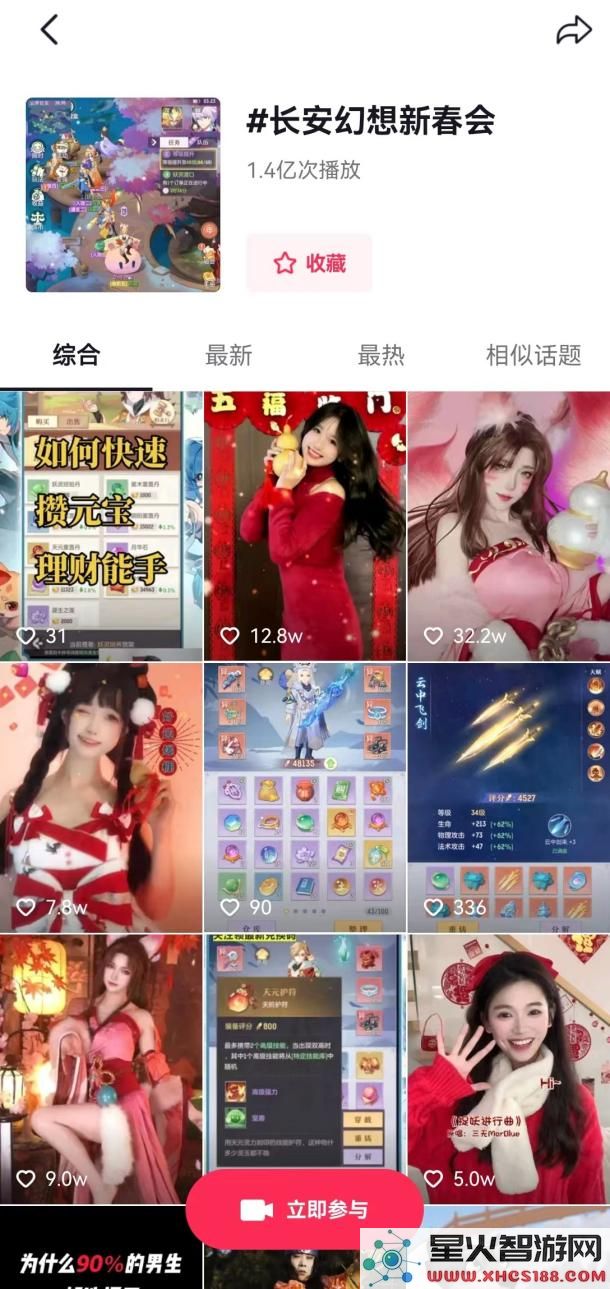Screen dimensions: 610x1289
Task: Open the video with 12.8w likes
Action: coord(304,525)
